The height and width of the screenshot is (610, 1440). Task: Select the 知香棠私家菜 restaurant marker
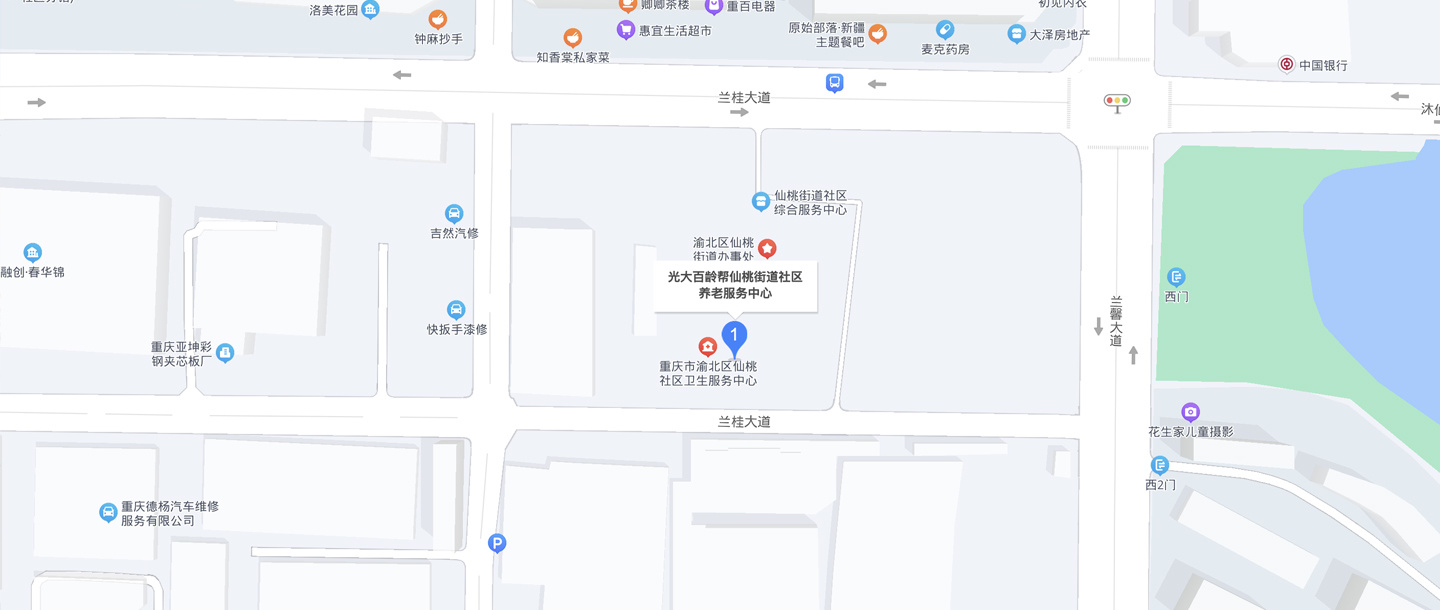click(573, 38)
